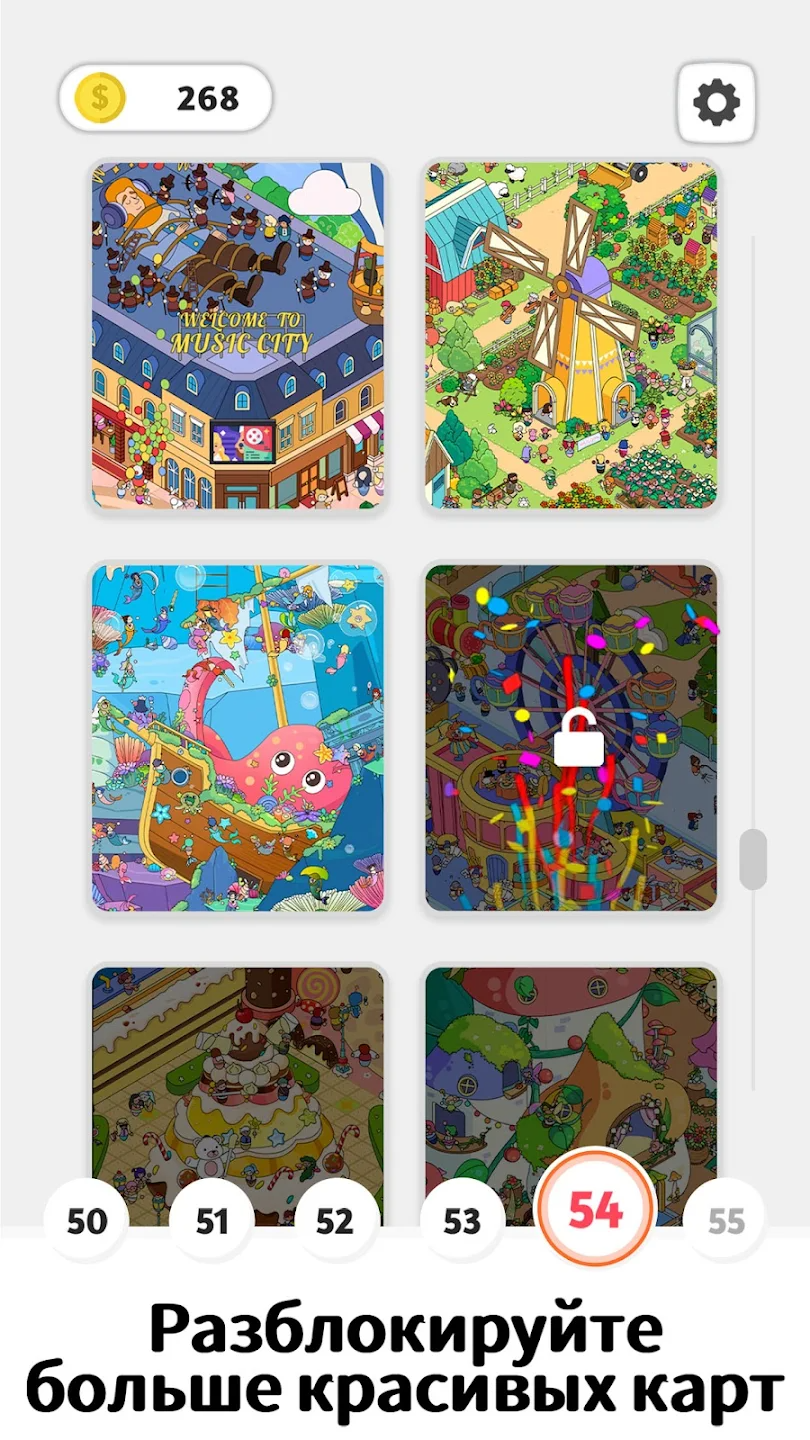Select level 51

tap(212, 1221)
